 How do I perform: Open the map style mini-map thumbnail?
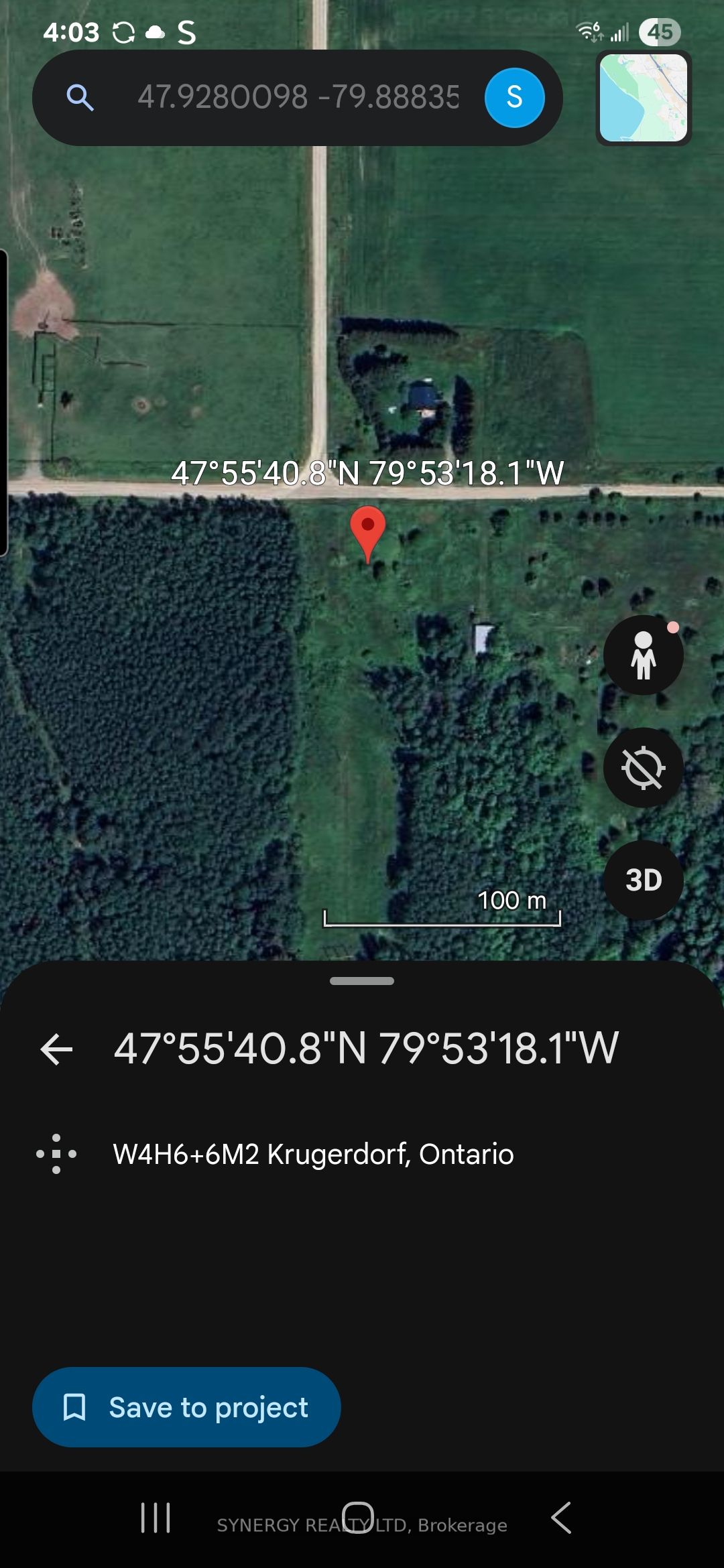click(x=642, y=98)
